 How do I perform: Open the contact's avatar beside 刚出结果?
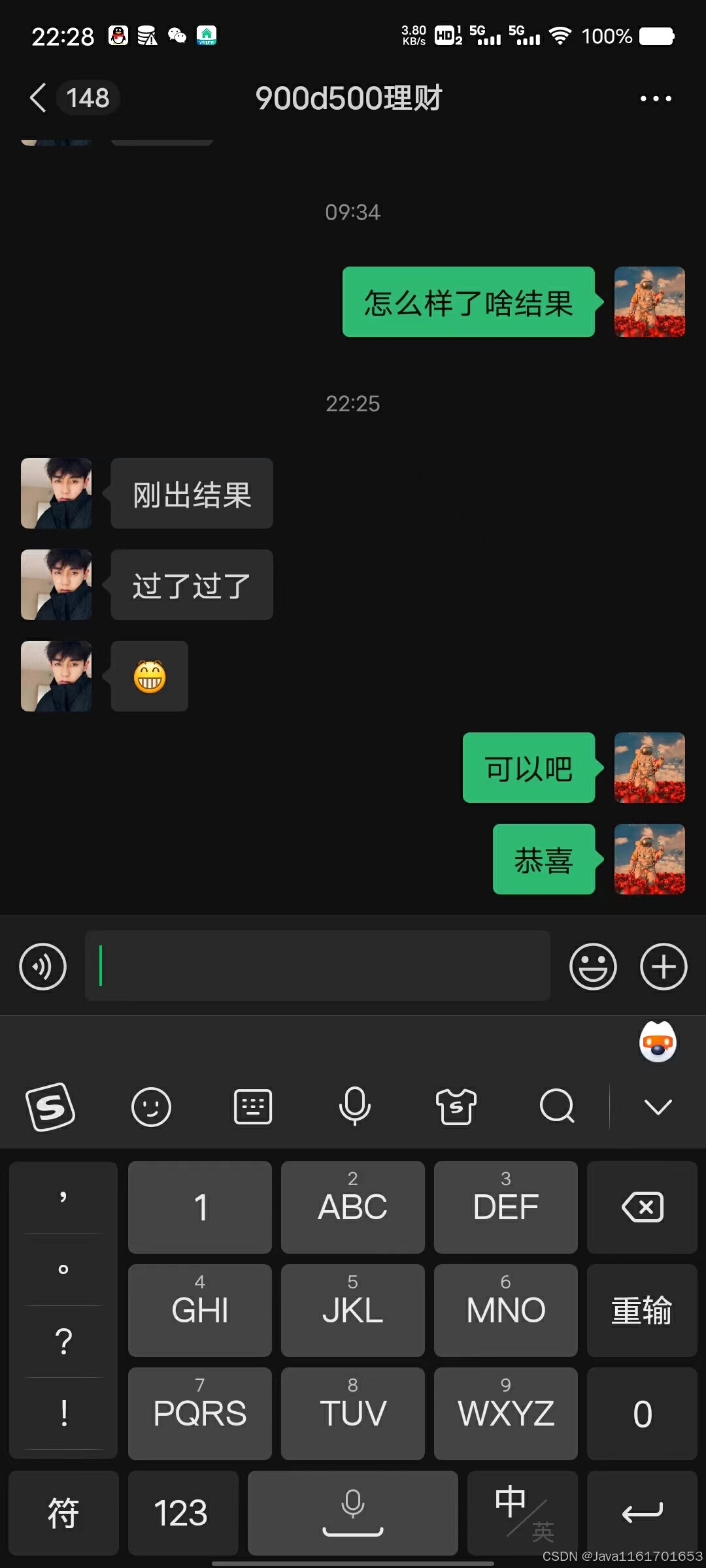click(x=56, y=493)
